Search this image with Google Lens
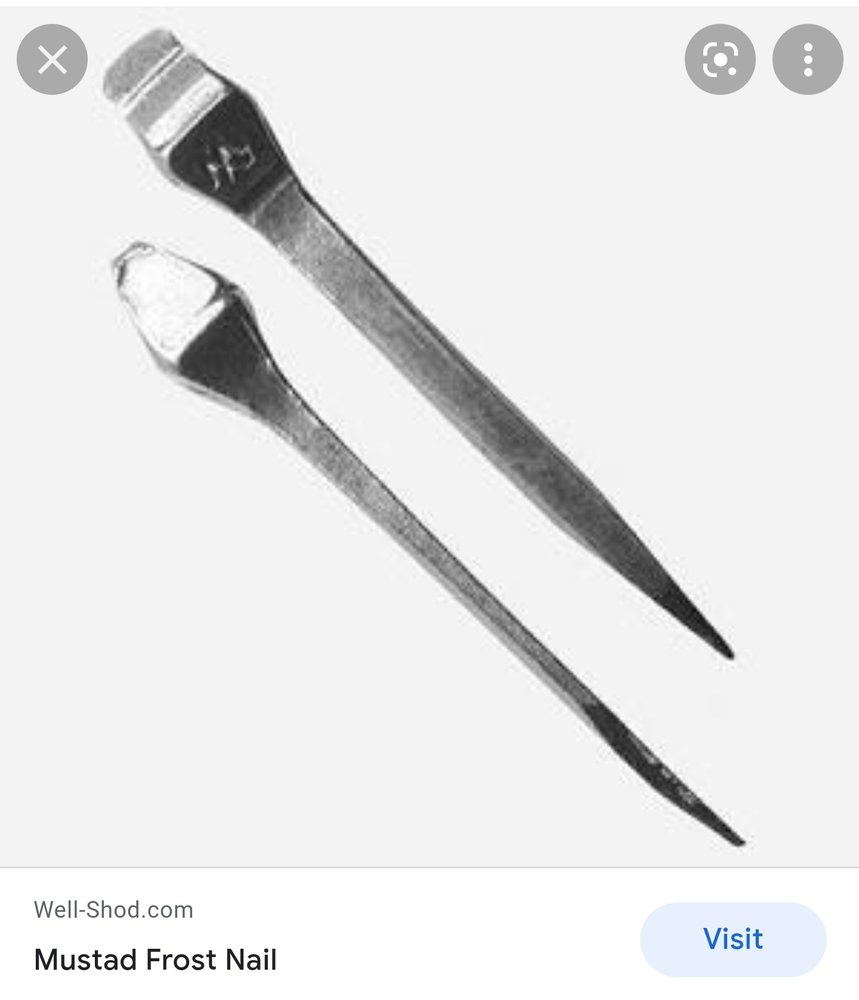Image resolution: width=859 pixels, height=1000 pixels. (720, 60)
